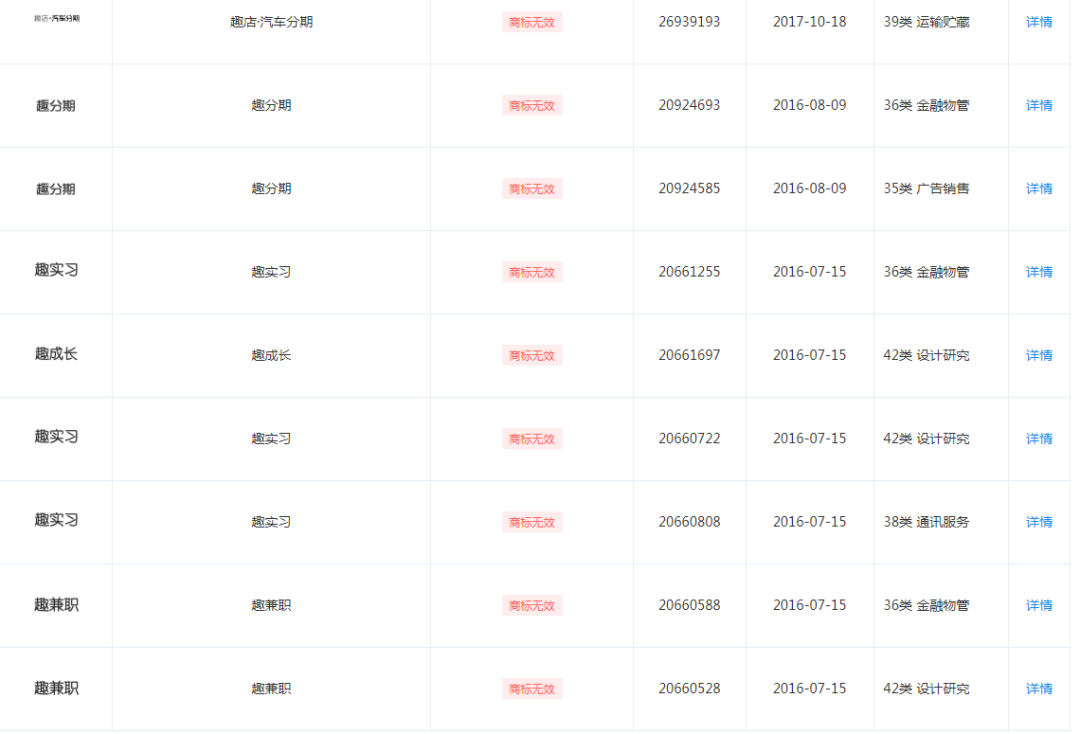
Task: View 详情 of 趣分期 registration 20924693
Action: point(1039,105)
